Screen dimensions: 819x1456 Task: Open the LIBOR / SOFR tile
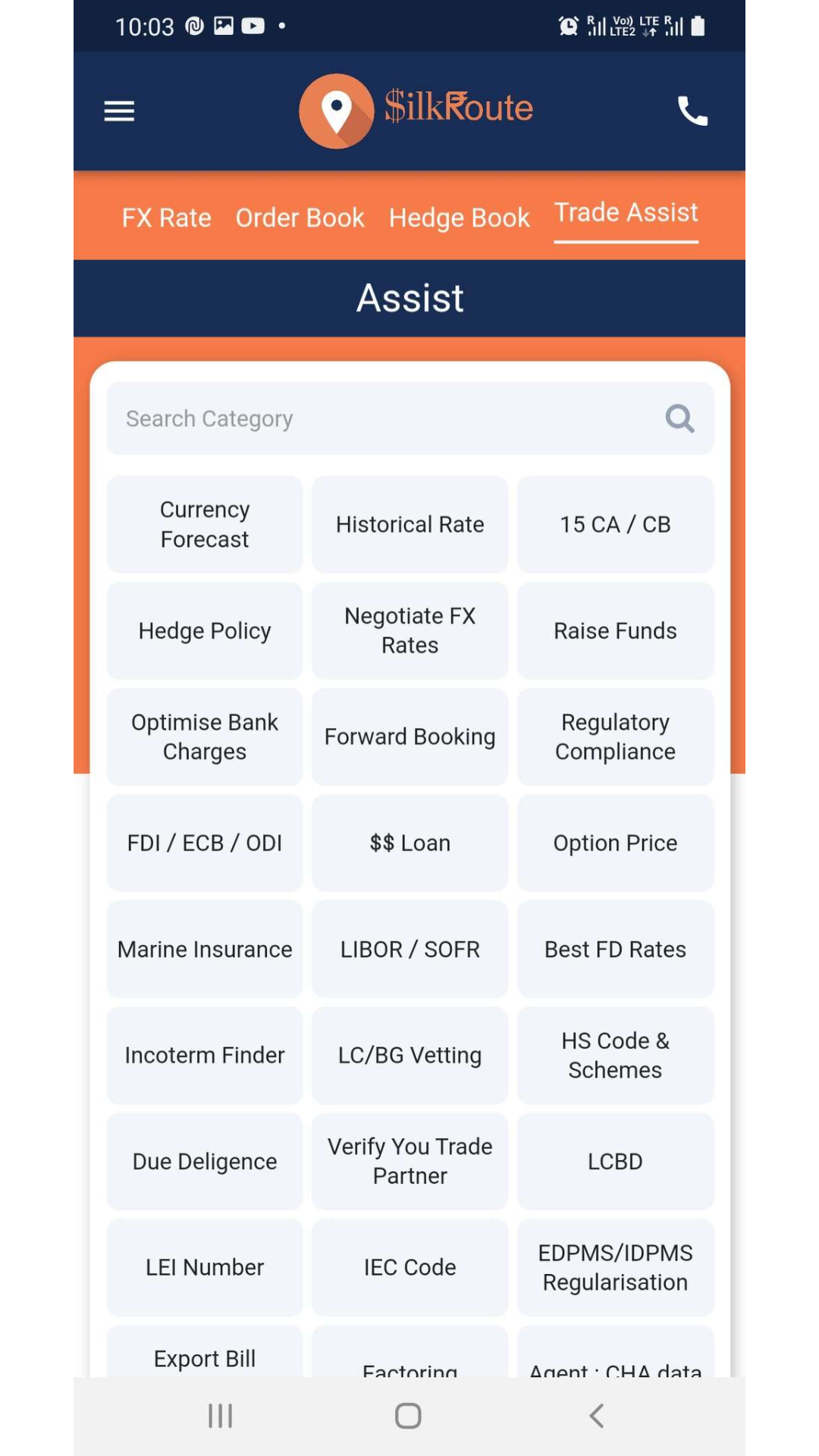tap(410, 949)
